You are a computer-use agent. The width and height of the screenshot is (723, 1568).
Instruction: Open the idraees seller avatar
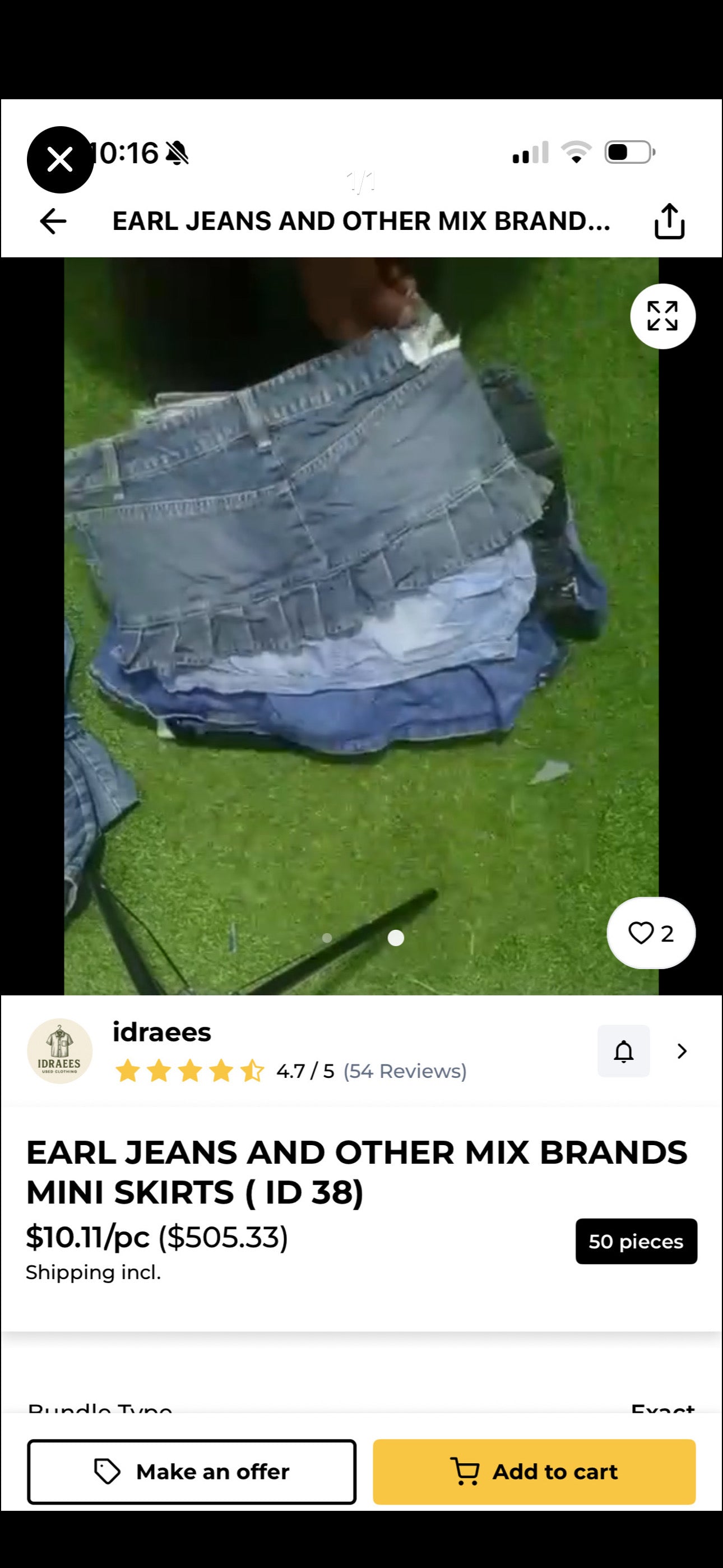(59, 1050)
